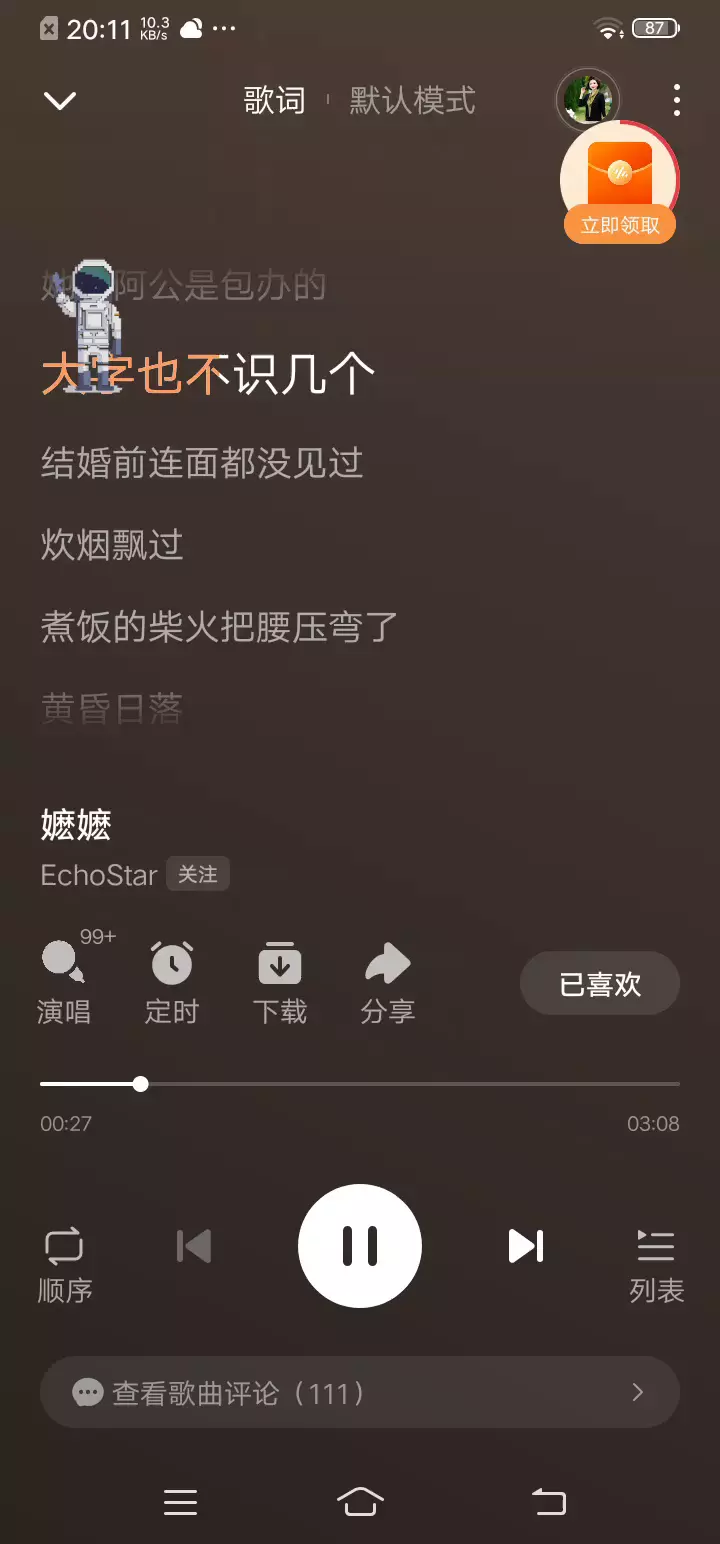Screen dimensions: 720x1544
Task: Change the 顺序 play order mode
Action: (x=65, y=1266)
